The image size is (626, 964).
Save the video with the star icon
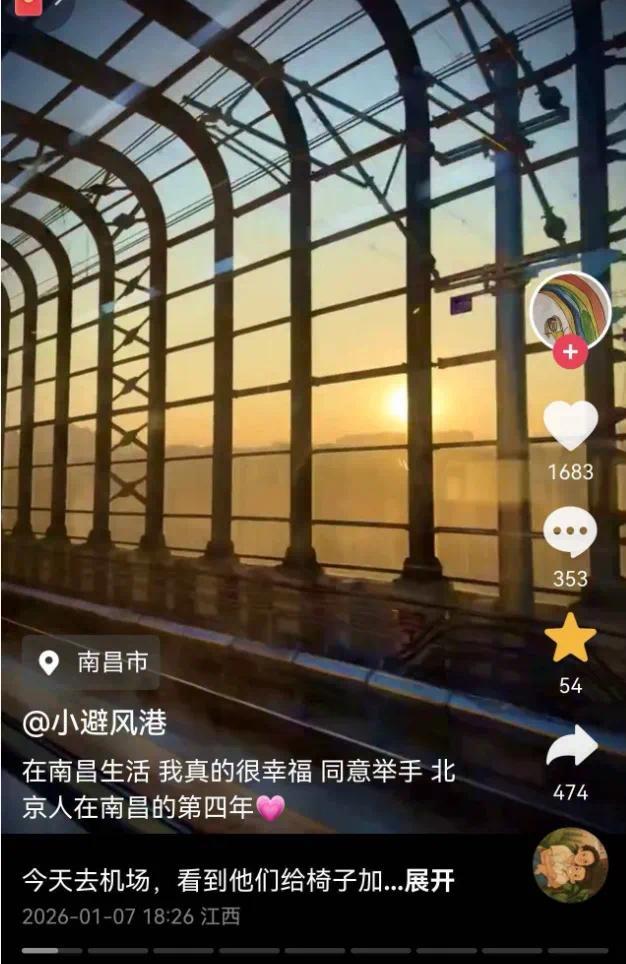(x=570, y=639)
